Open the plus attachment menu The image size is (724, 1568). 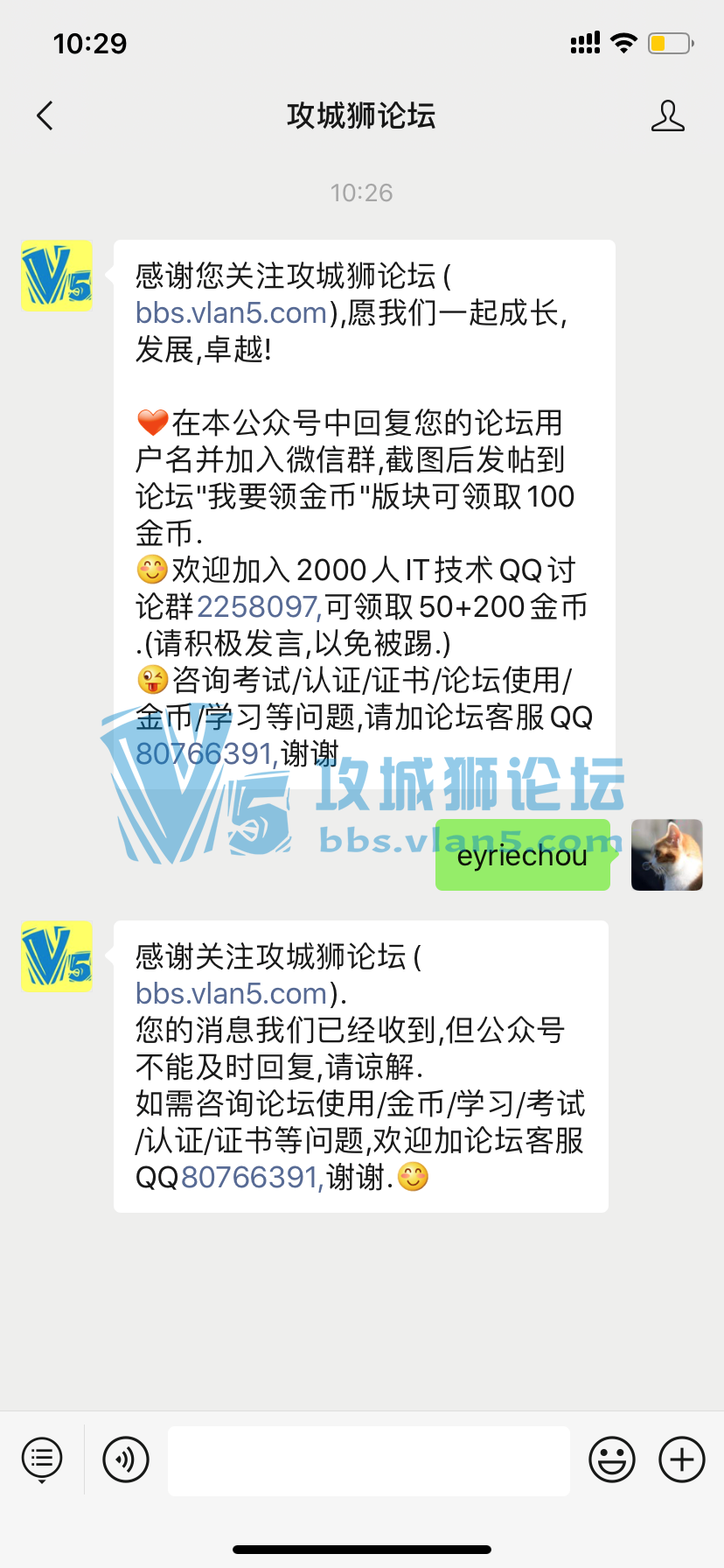pos(682,1459)
